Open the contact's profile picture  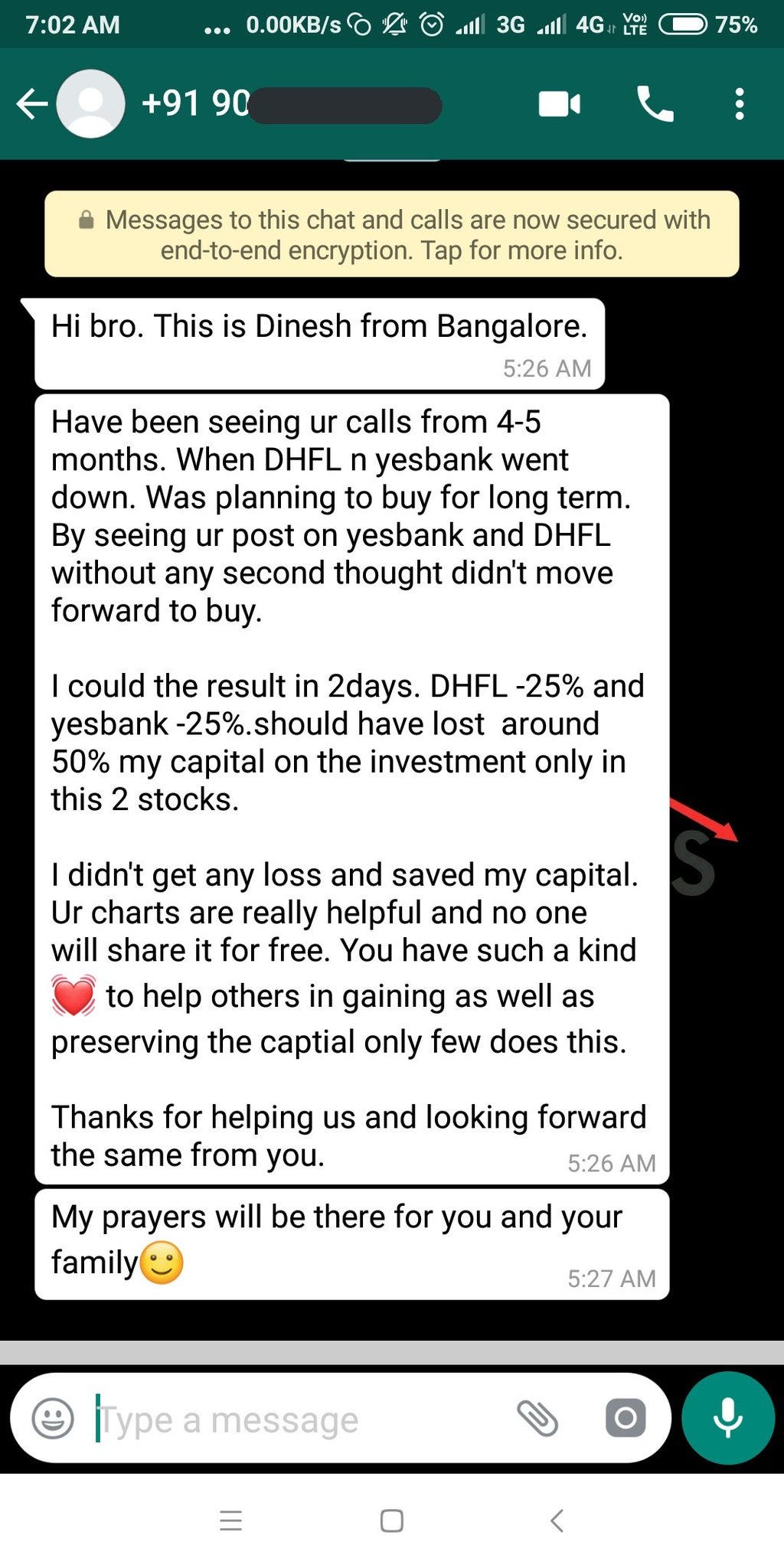point(91,104)
